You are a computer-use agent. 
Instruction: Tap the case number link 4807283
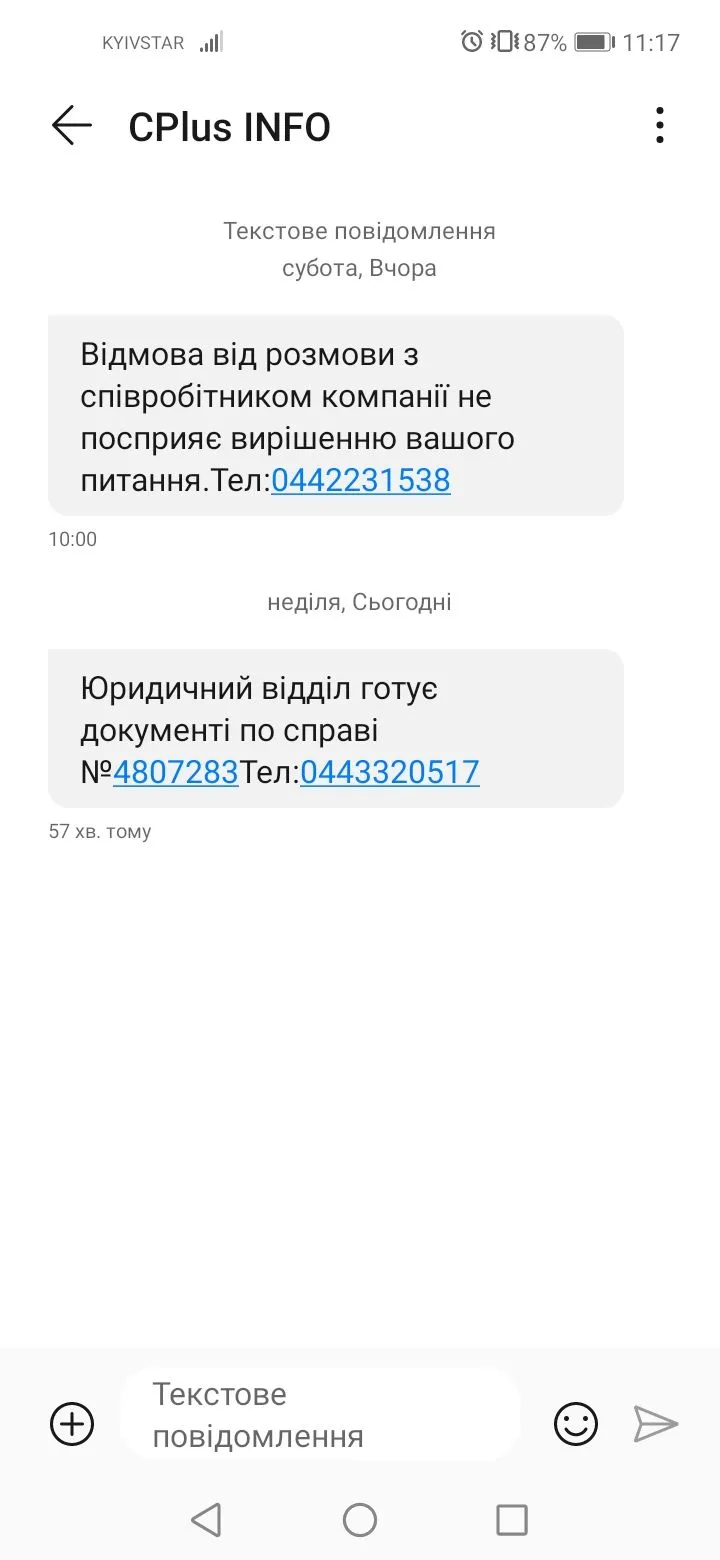[176, 772]
